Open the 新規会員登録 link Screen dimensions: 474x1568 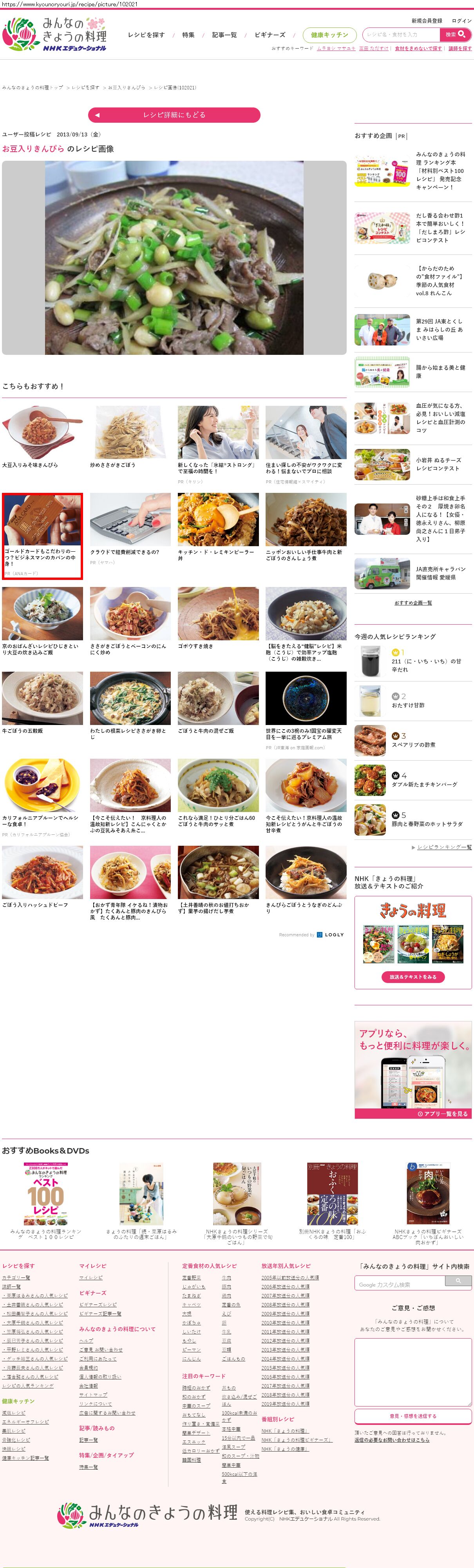(427, 21)
